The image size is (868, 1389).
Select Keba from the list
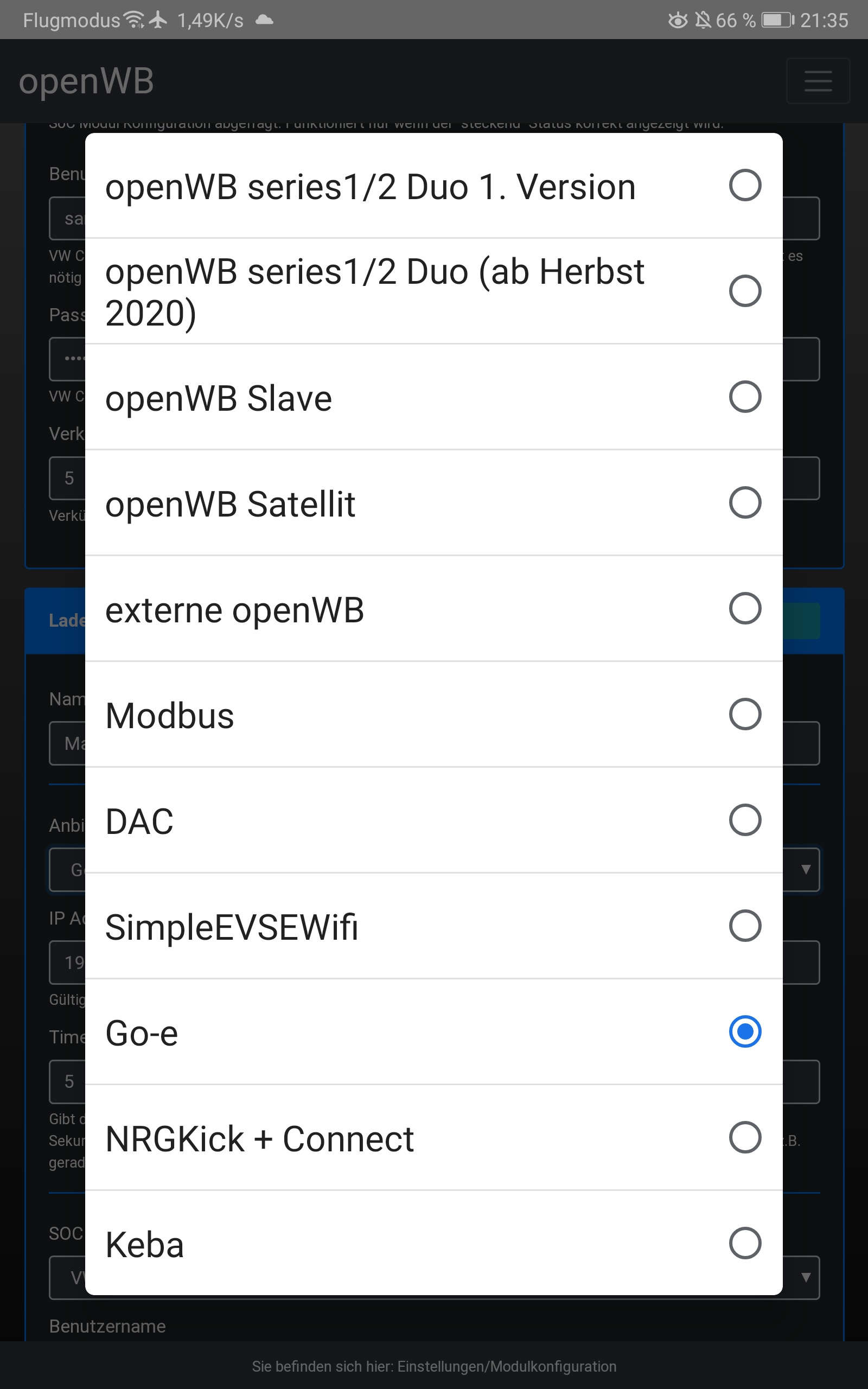[433, 1243]
